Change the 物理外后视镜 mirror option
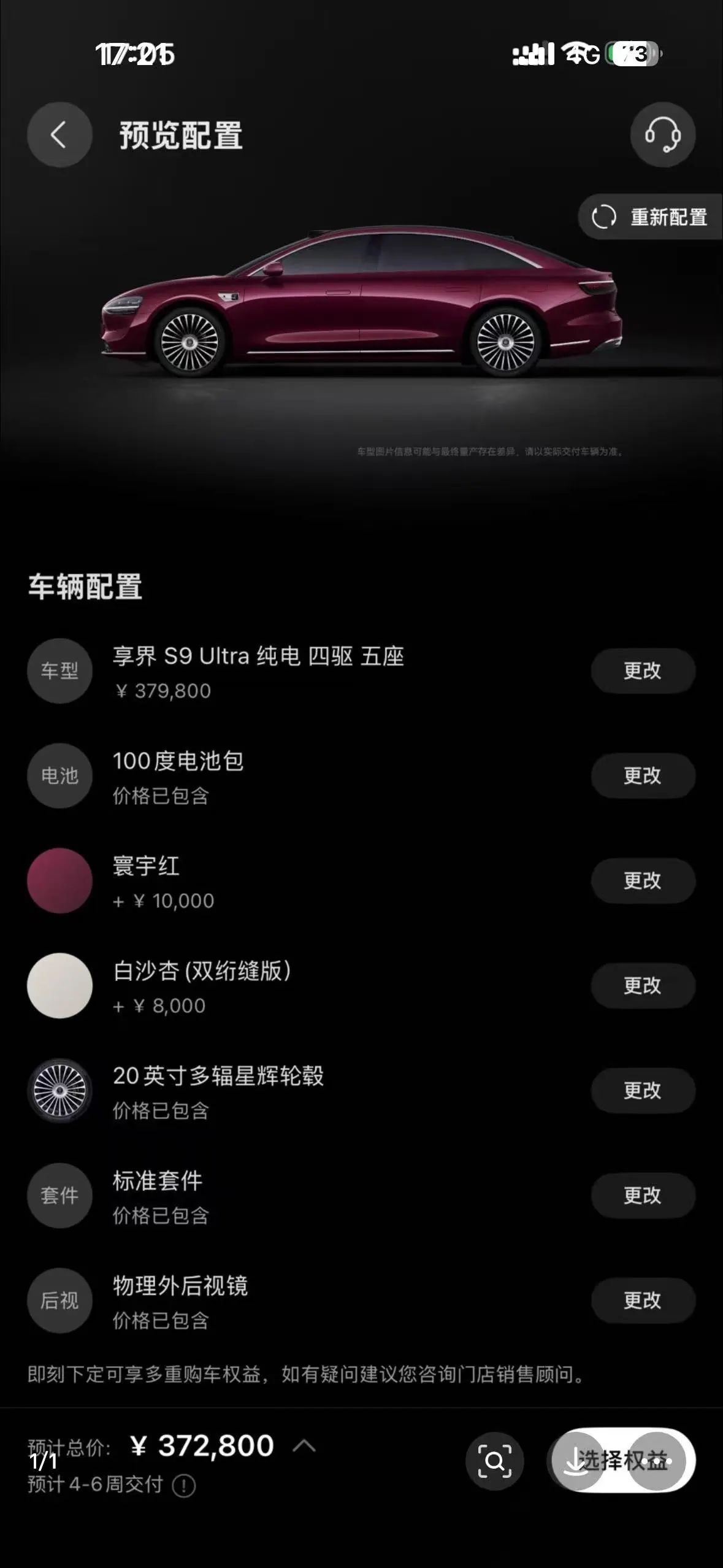This screenshot has height=1568, width=723. tap(643, 1300)
